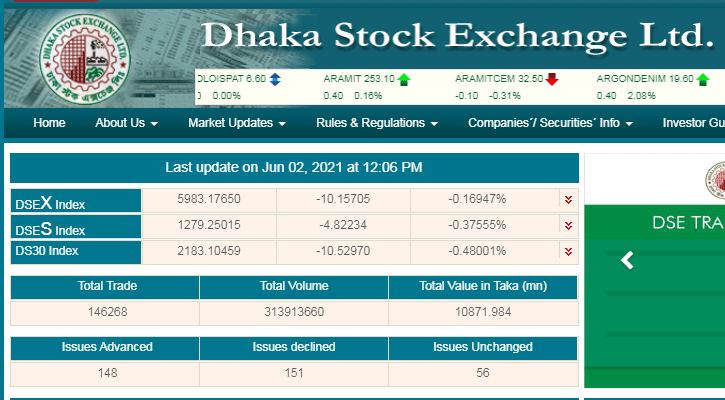Image resolution: width=725 pixels, height=400 pixels.
Task: Open the DSEX Index details
Action: 50,202
